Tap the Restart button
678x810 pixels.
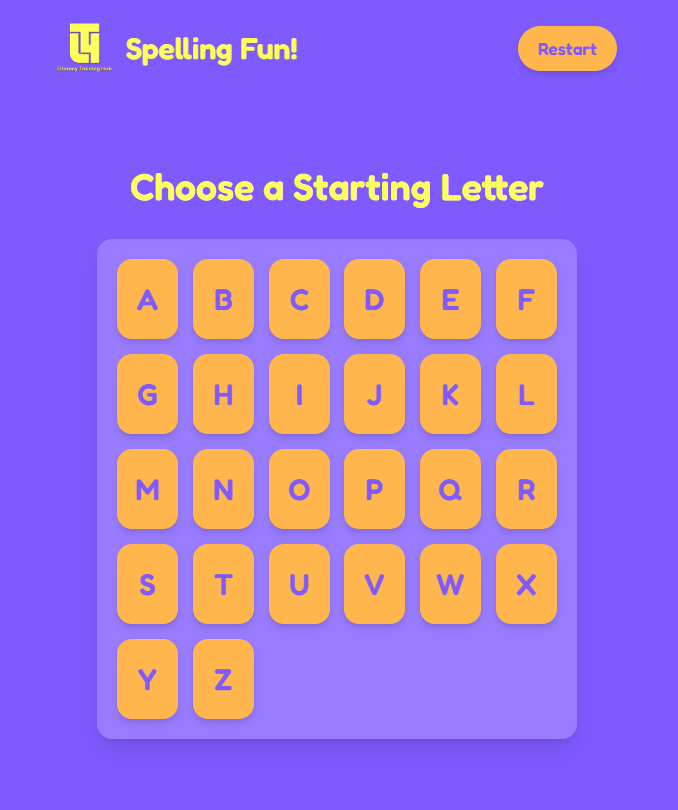[567, 49]
